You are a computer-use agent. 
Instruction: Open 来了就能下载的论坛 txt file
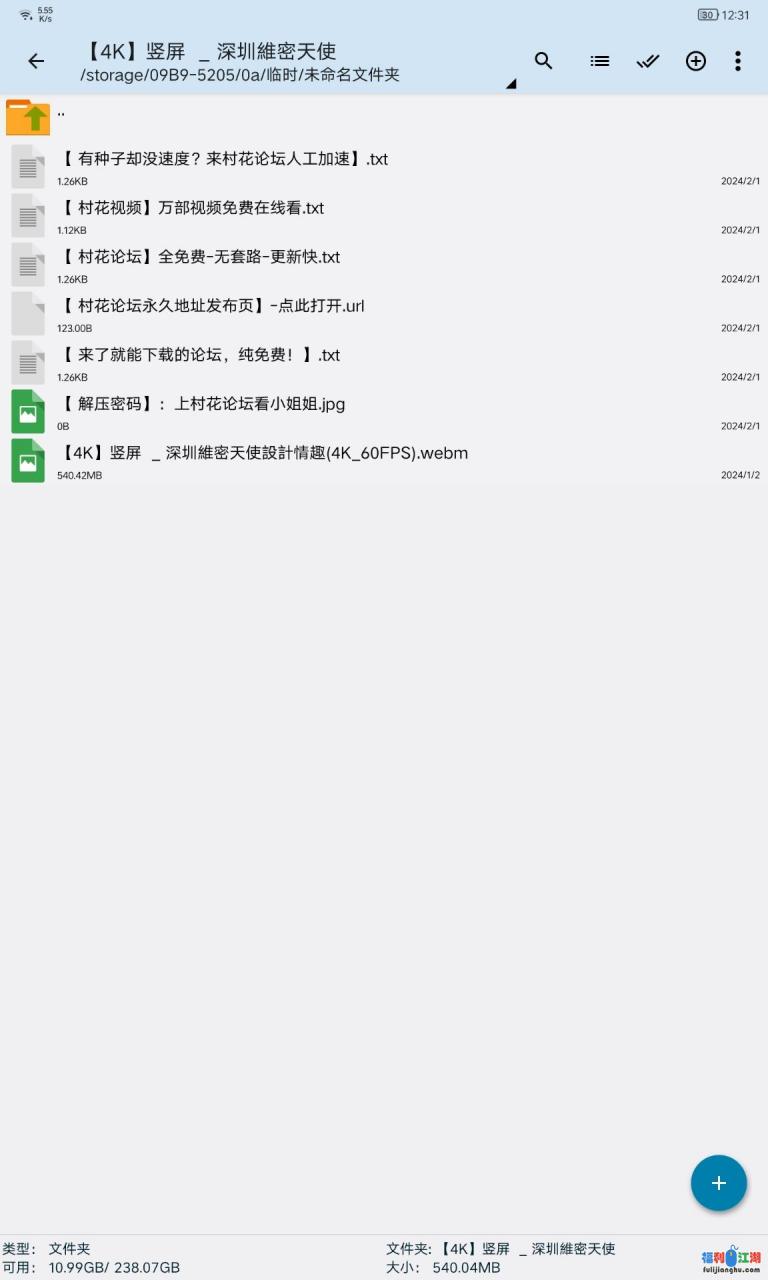click(x=200, y=355)
